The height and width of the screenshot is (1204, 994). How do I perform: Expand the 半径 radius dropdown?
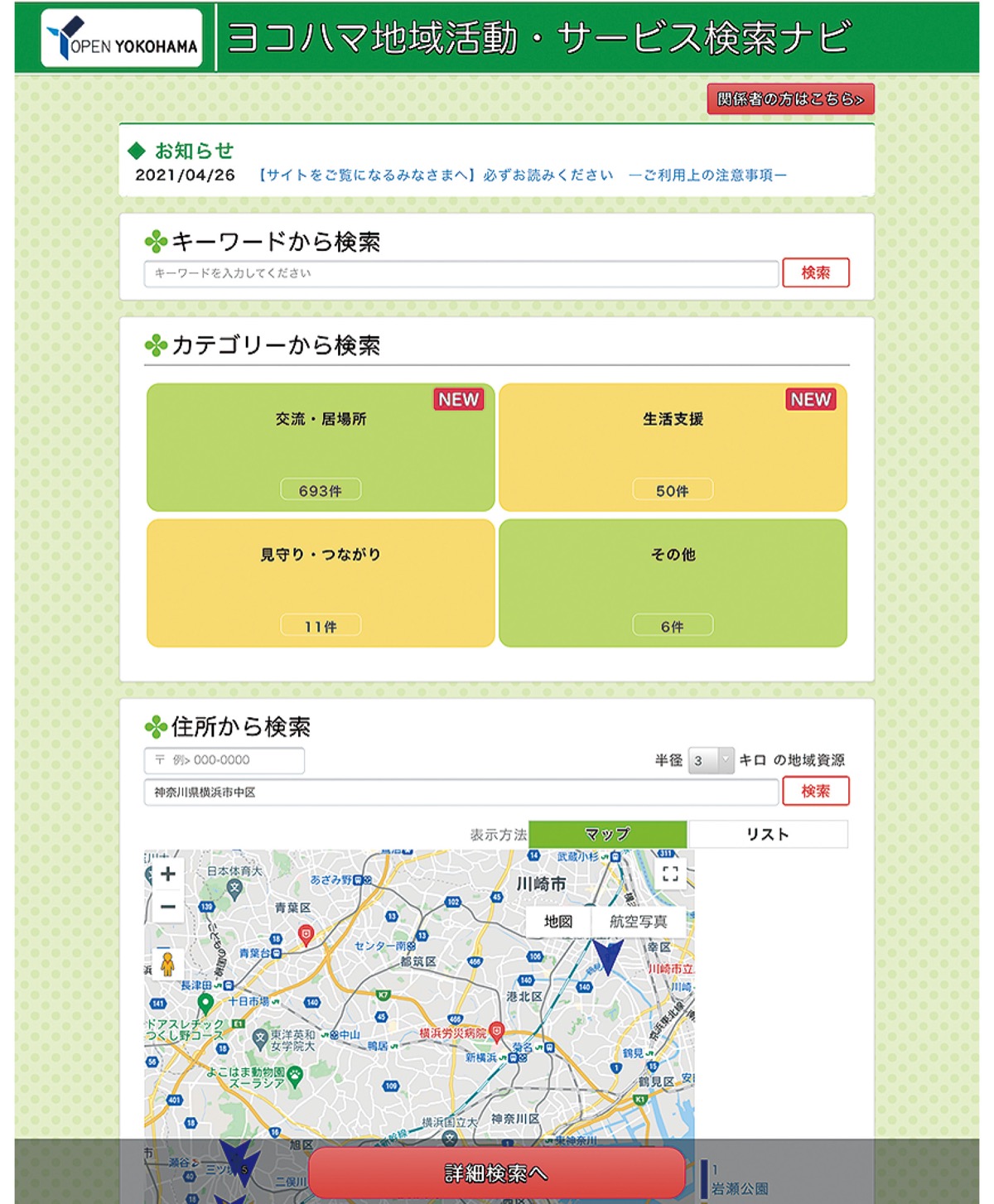712,760
